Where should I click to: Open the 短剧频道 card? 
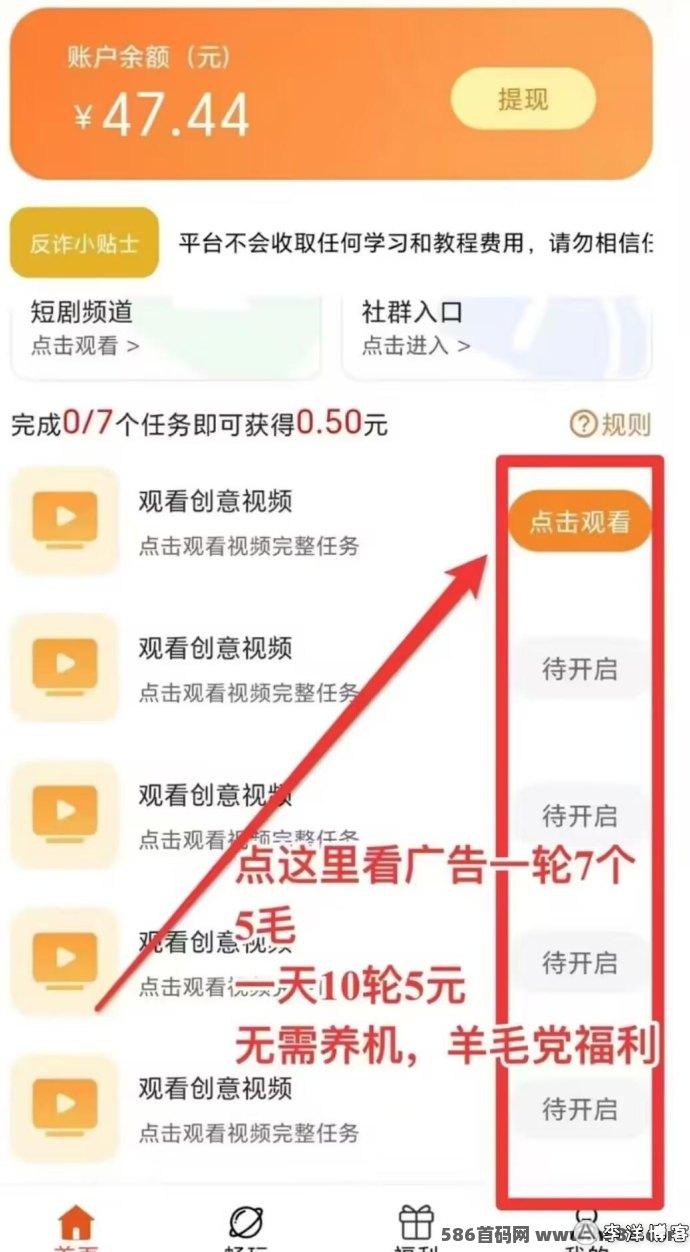[x=166, y=330]
